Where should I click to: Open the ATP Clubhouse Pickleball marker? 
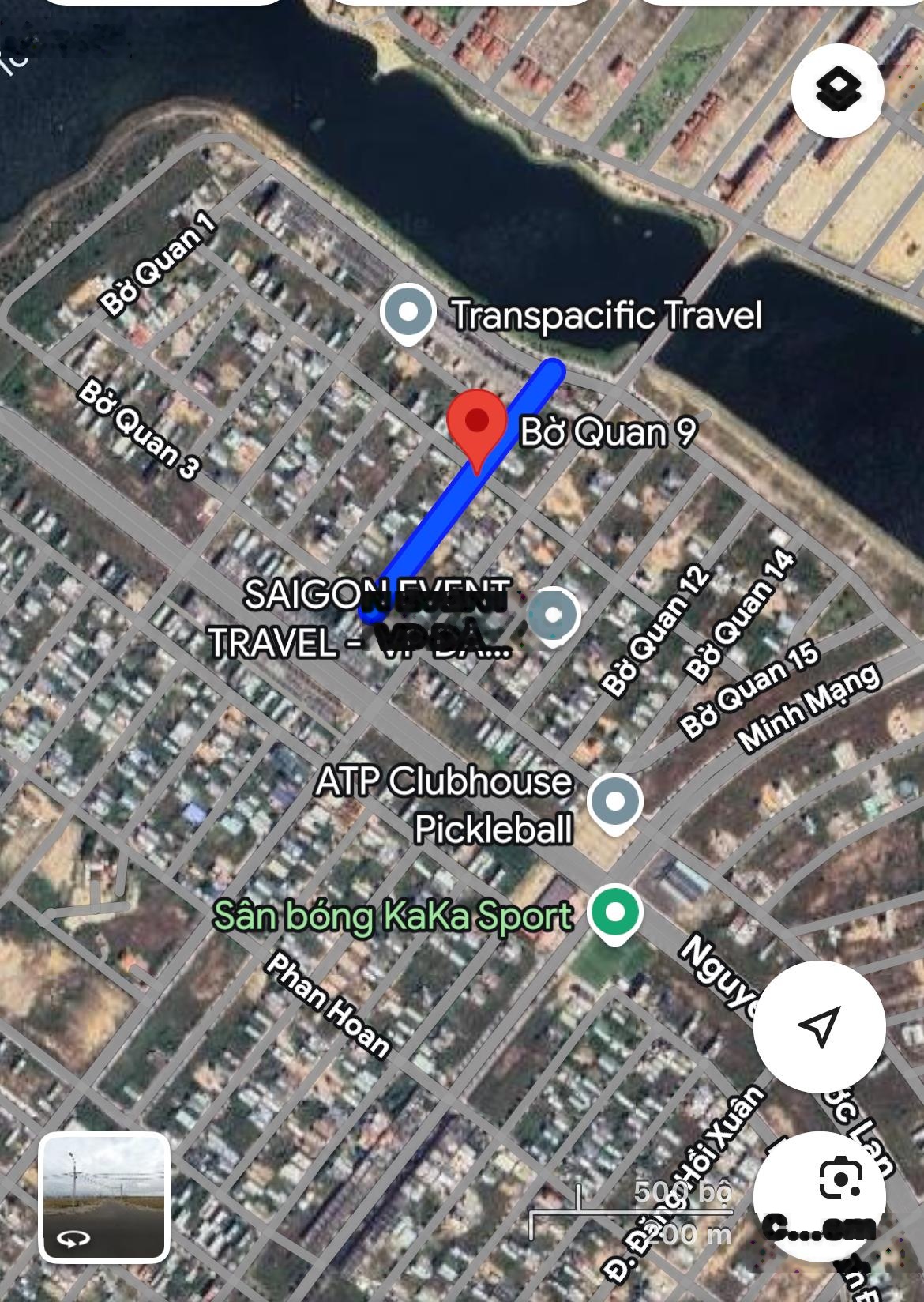(615, 802)
